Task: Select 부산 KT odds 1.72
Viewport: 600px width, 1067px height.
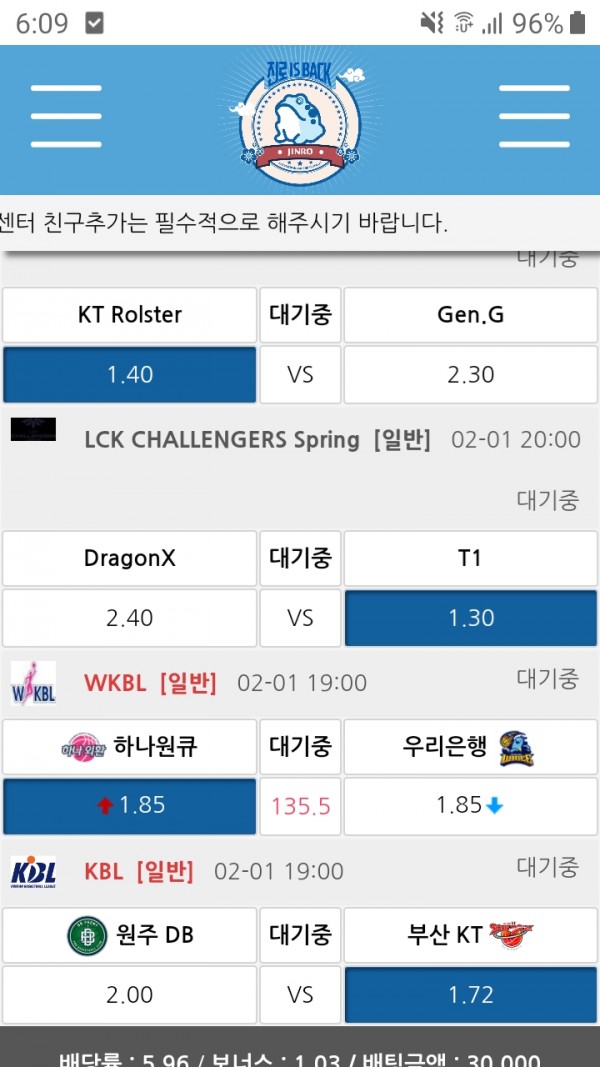Action: [471, 995]
